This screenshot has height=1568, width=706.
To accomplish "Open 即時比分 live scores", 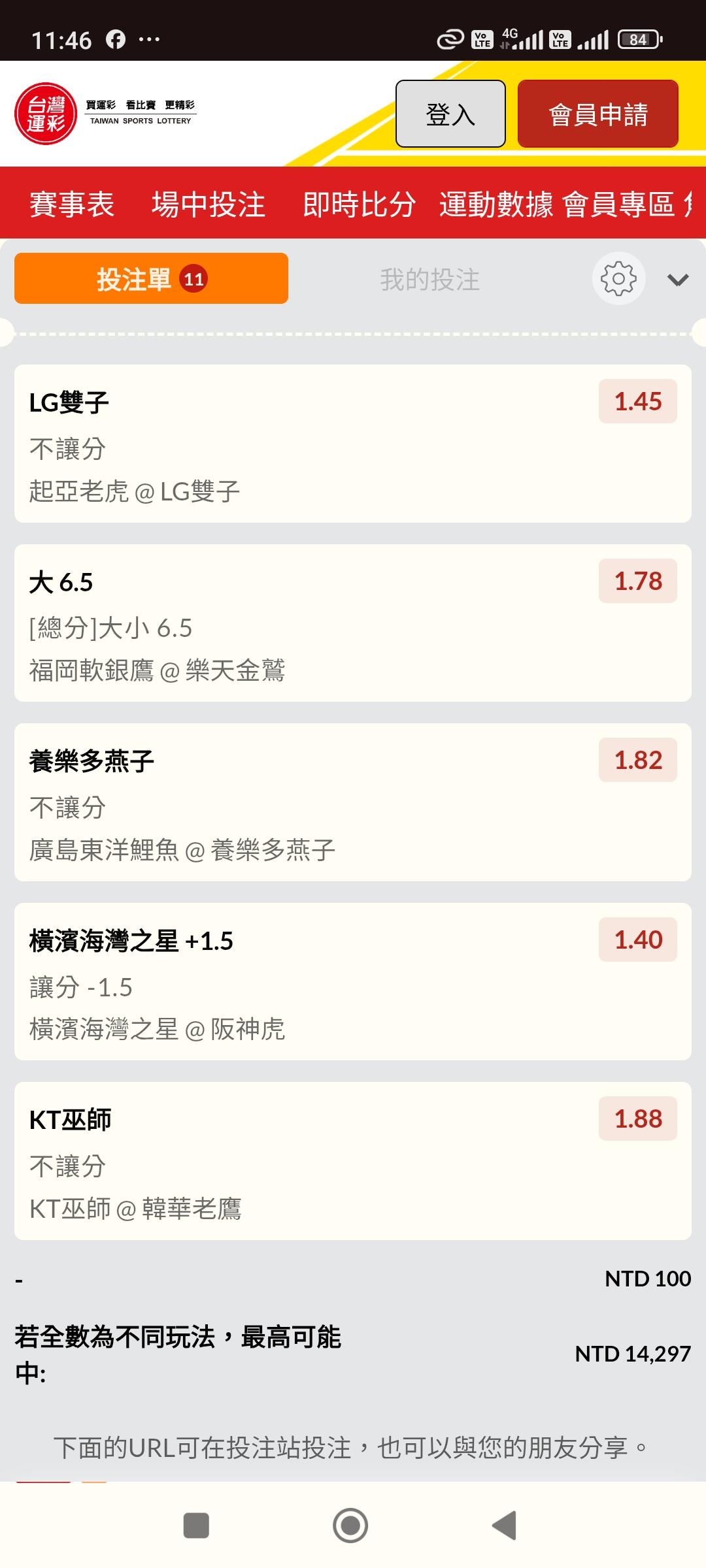I will click(359, 204).
